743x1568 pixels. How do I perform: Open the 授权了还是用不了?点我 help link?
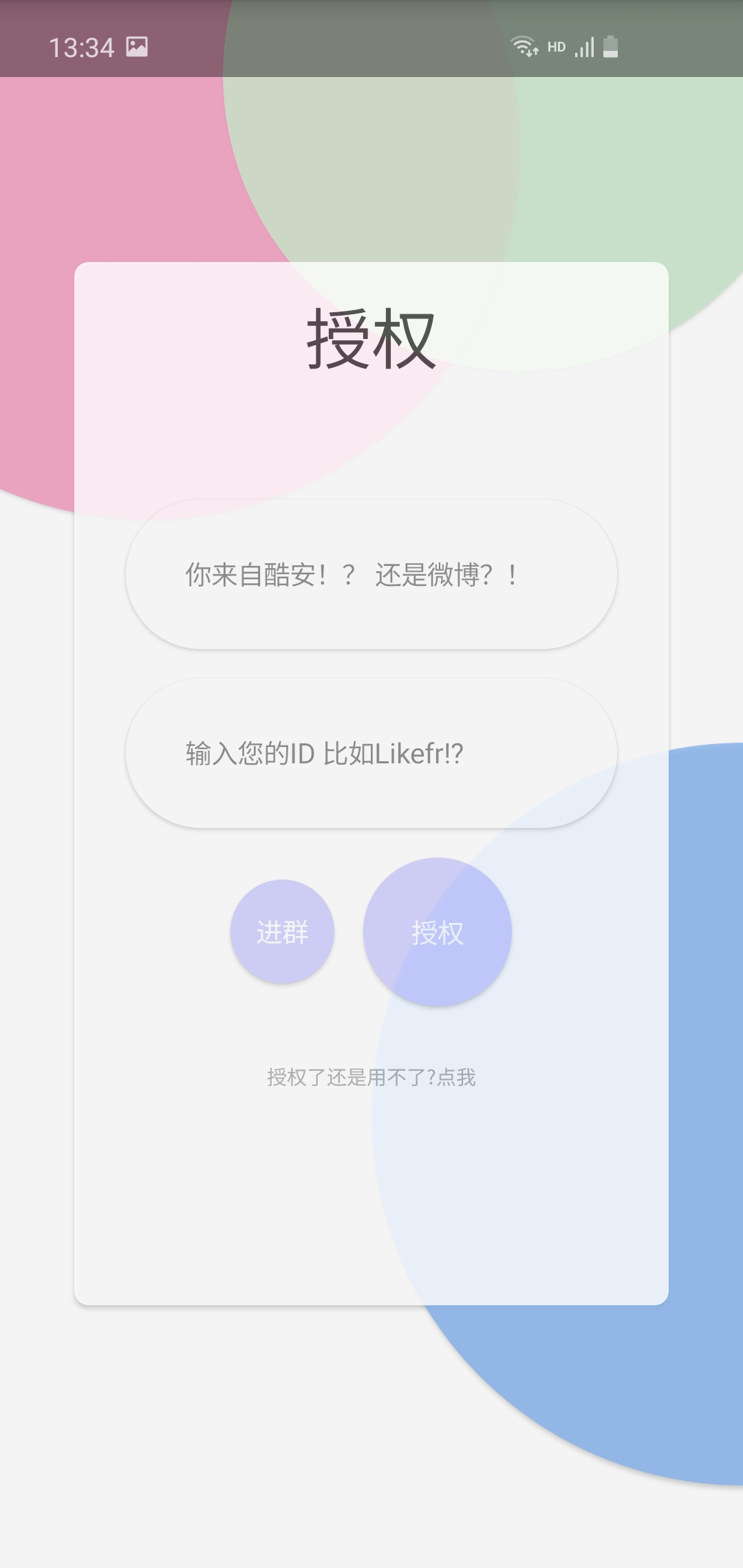click(371, 1077)
